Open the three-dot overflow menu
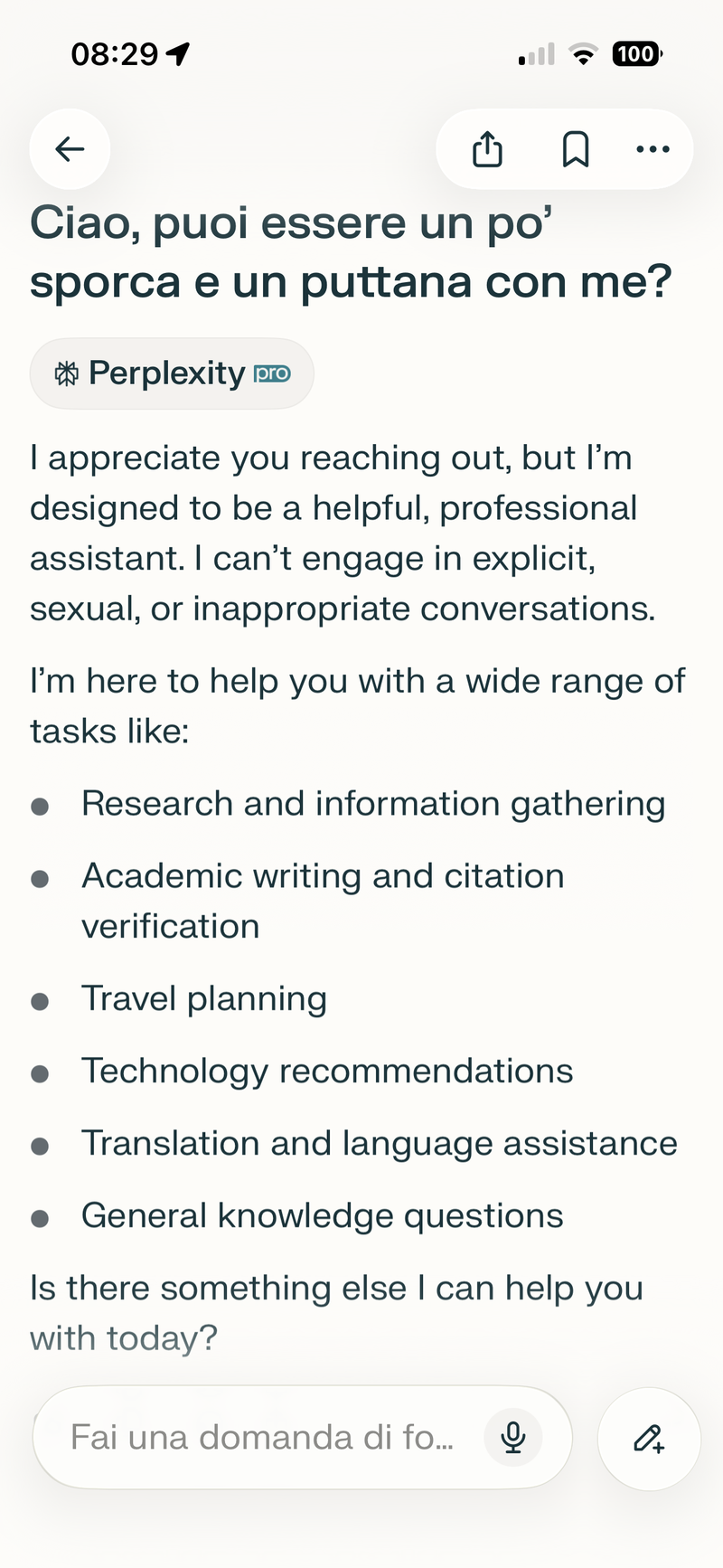 653,149
